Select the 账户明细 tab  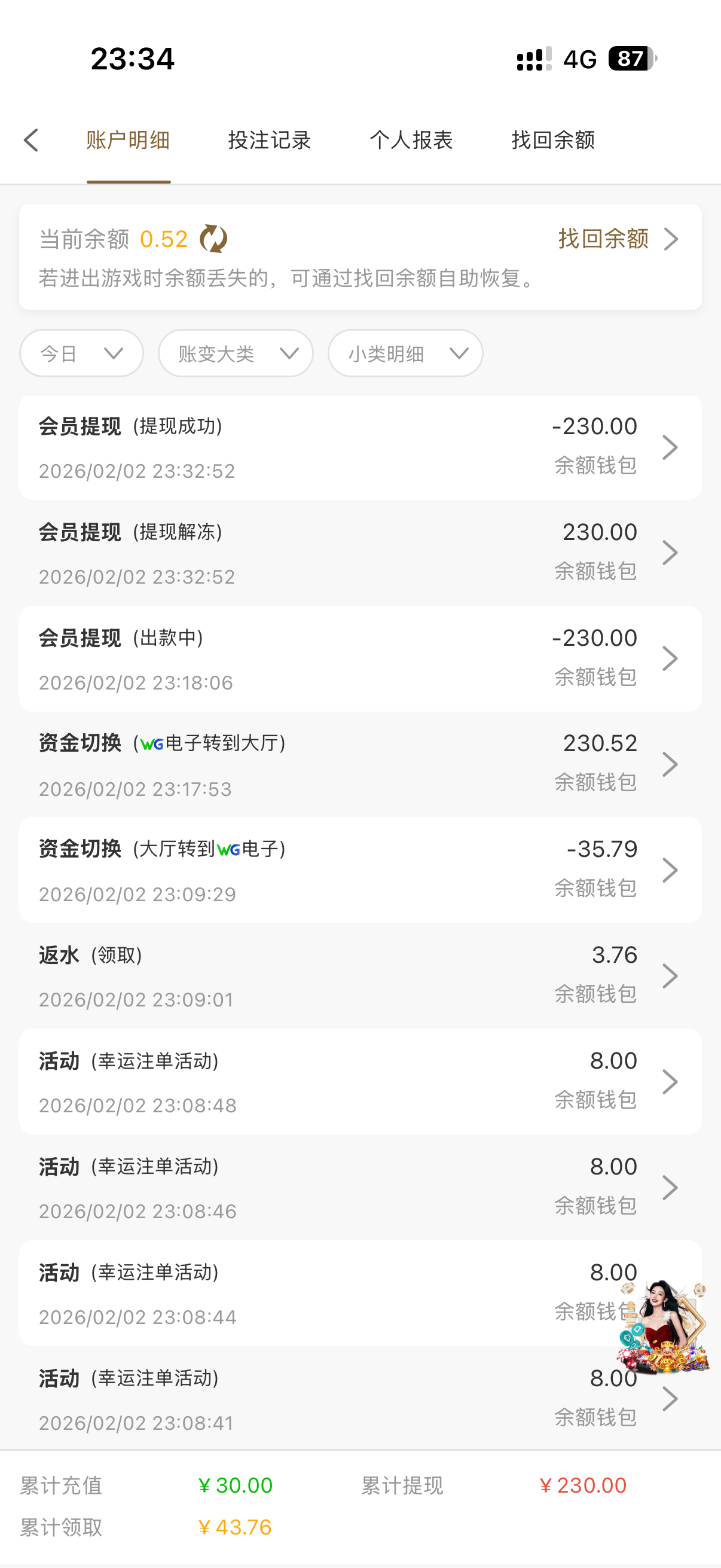(129, 140)
